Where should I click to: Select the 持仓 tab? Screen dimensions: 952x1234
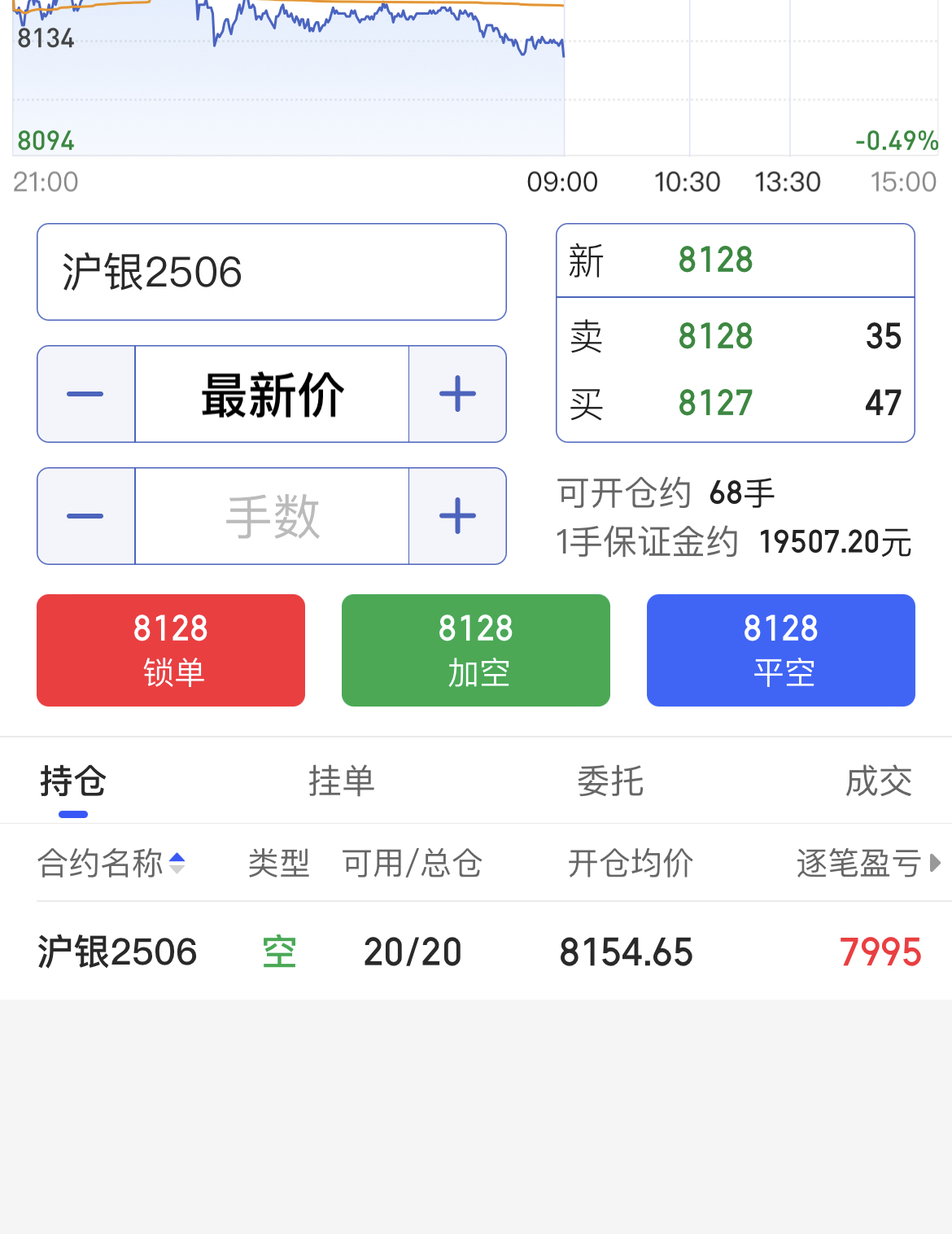(x=72, y=780)
